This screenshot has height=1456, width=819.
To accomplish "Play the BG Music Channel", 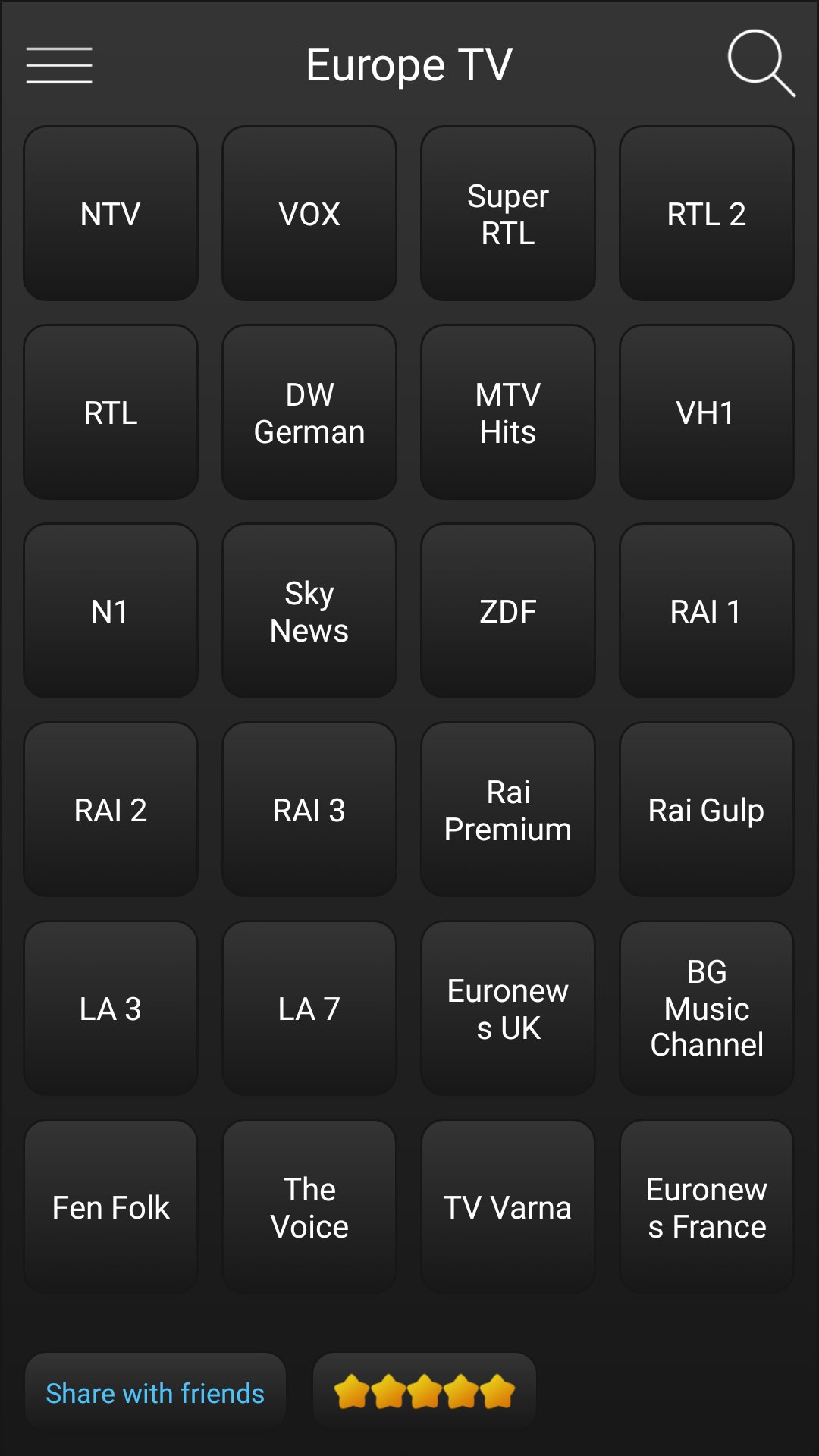I will coord(706,1008).
